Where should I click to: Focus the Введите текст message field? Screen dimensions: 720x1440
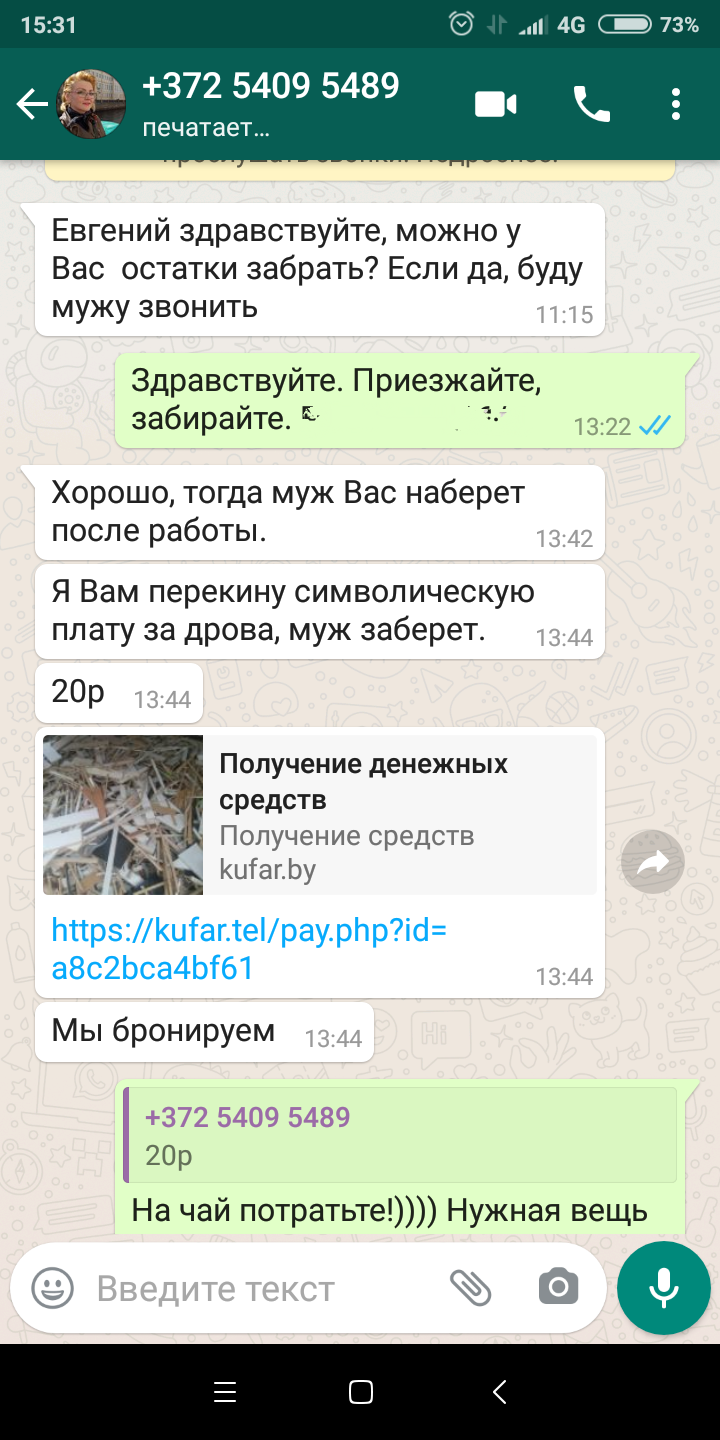[260, 1289]
